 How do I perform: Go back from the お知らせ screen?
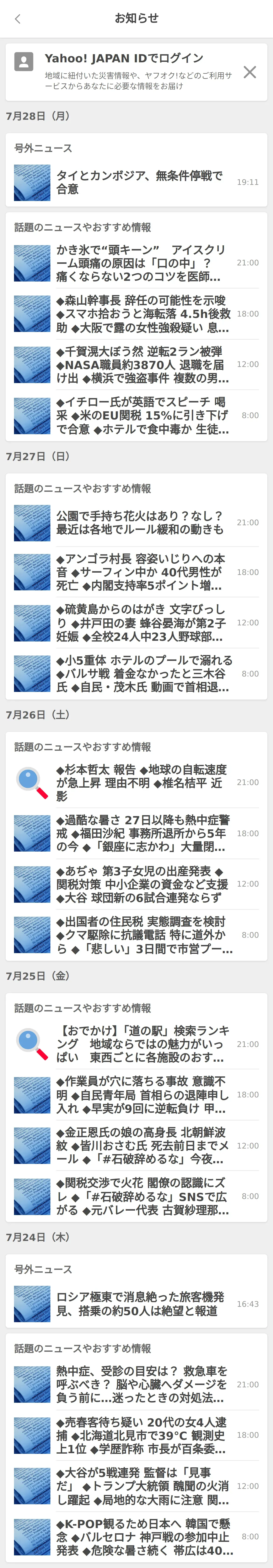pyautogui.click(x=18, y=19)
